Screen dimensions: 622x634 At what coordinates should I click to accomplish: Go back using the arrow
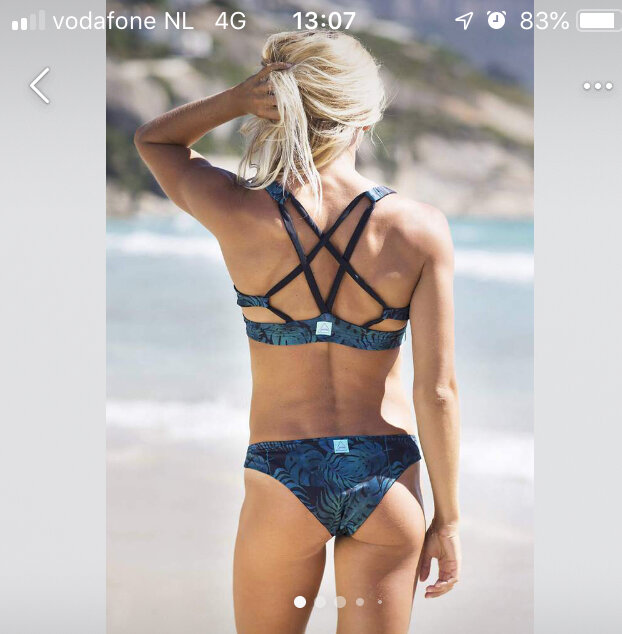40,86
